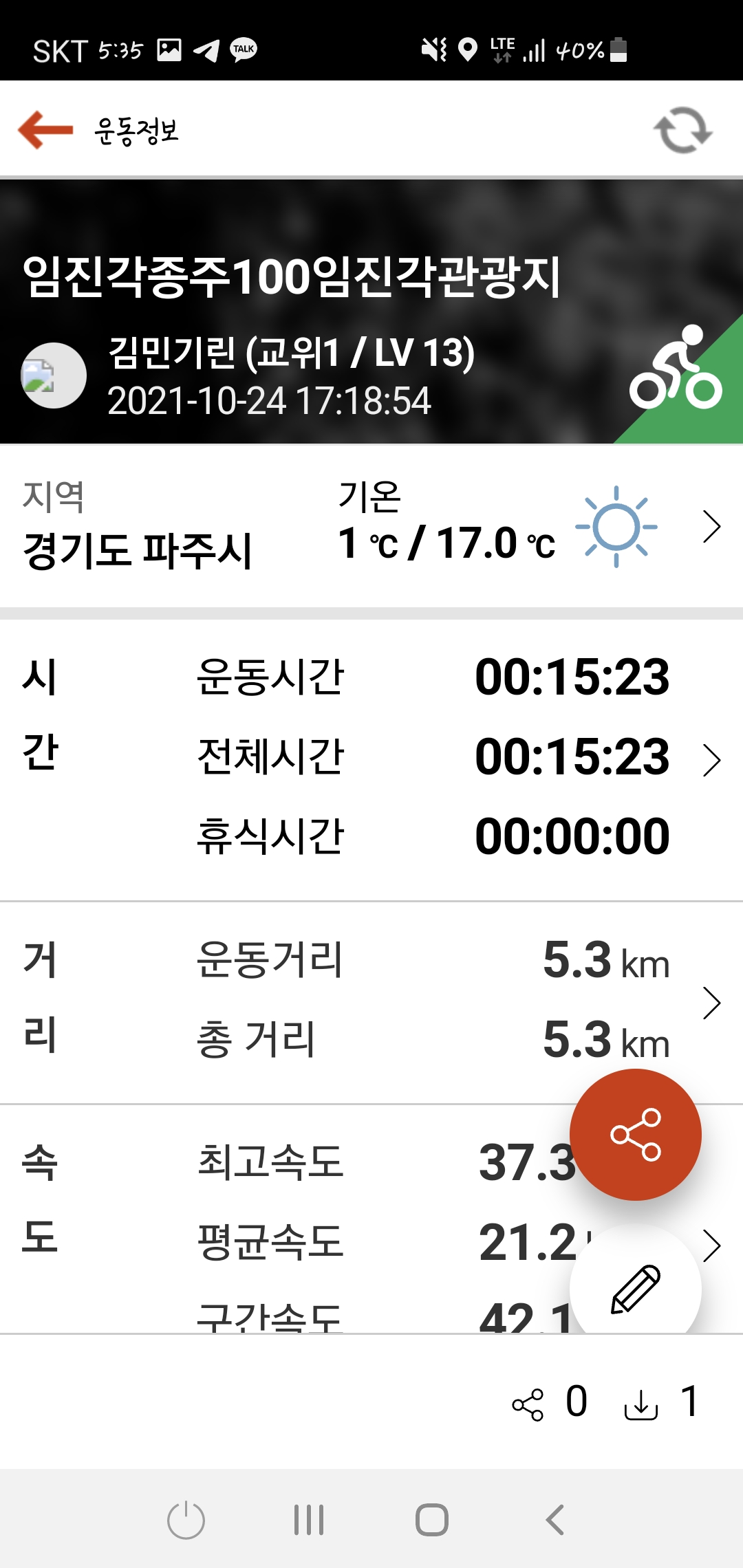Open recent apps from navigation bar
This screenshot has width=743, height=1568.
coord(309,1520)
